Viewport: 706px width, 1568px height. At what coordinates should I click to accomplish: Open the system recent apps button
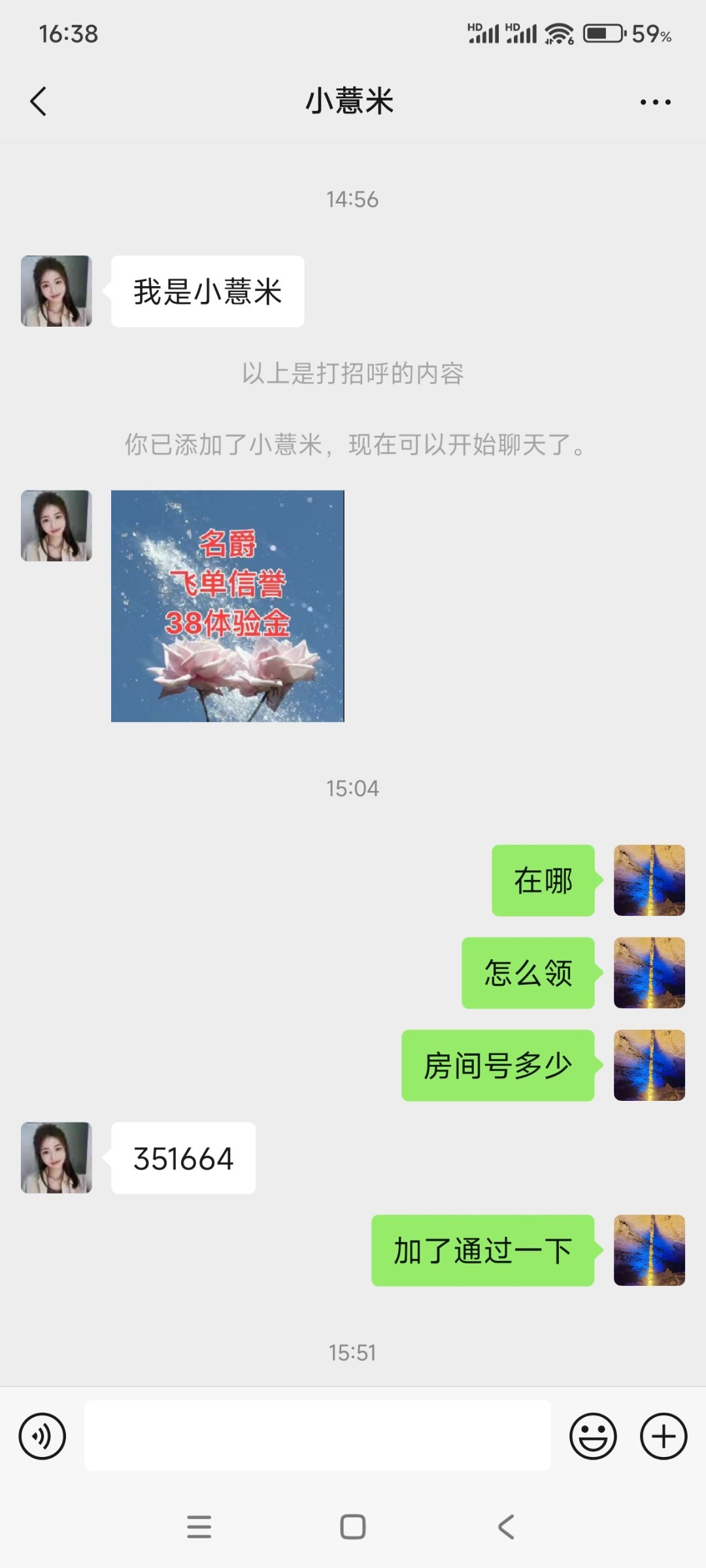point(199,1527)
